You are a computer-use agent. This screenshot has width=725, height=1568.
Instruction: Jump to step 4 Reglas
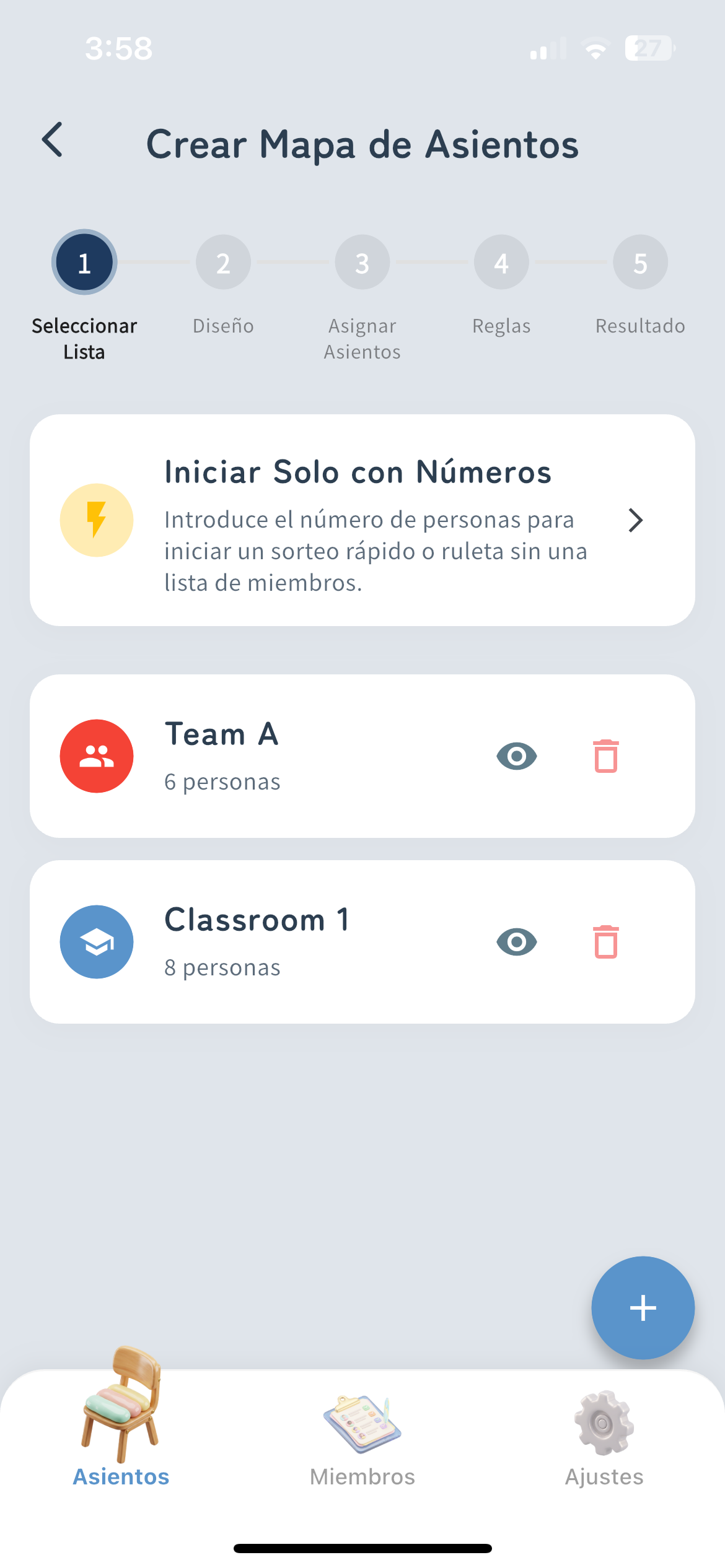(x=501, y=261)
